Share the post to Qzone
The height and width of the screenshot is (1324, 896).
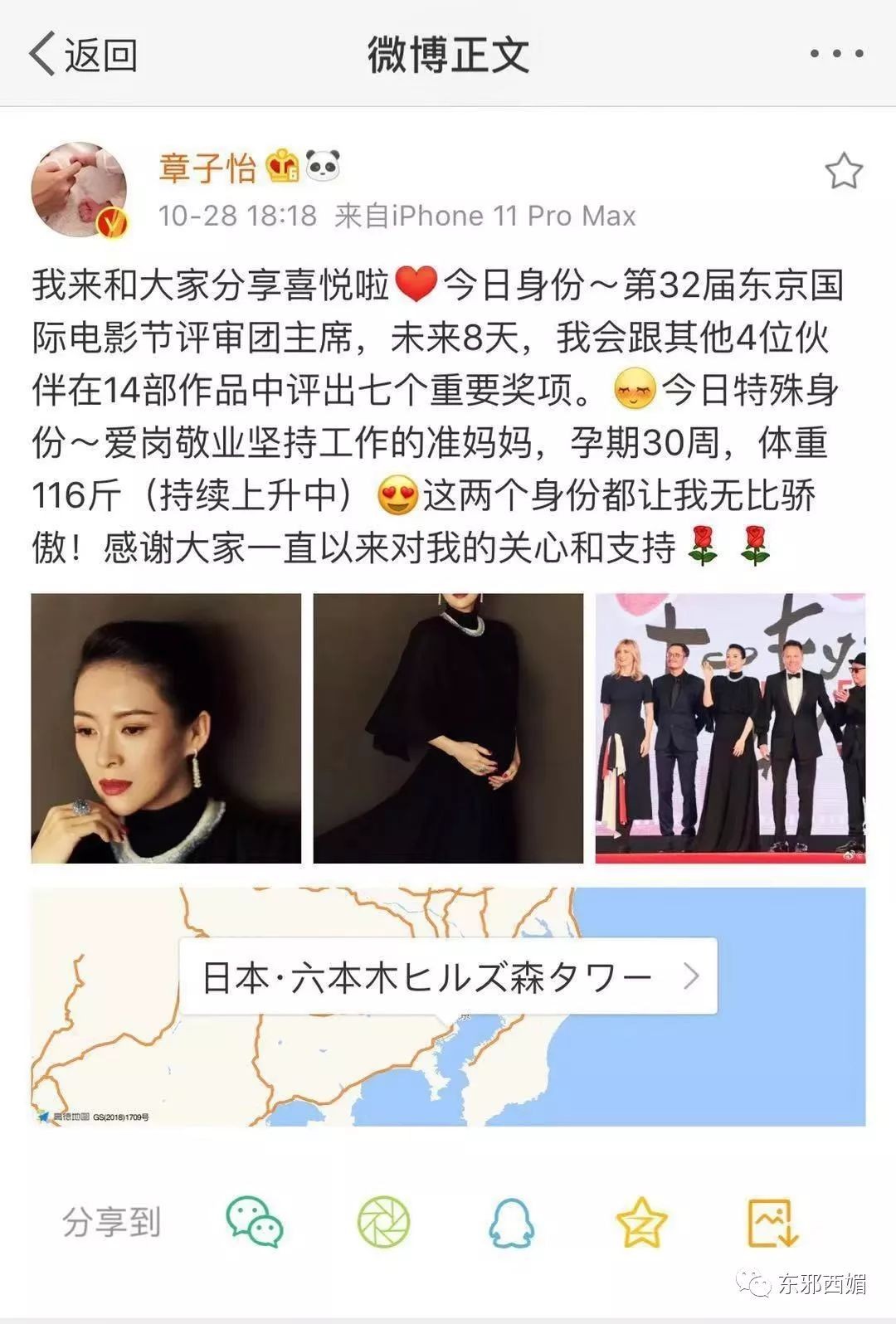tap(641, 1222)
